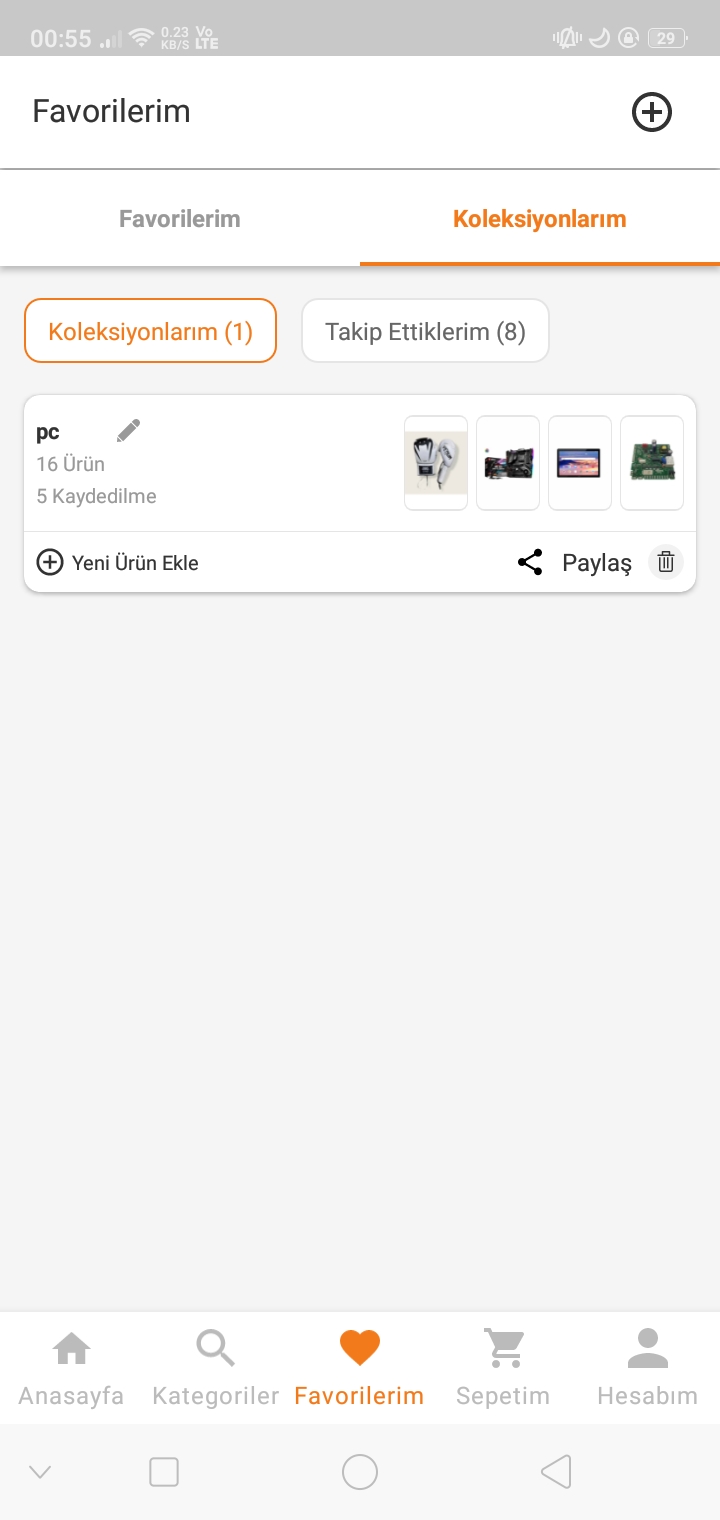Select the Koleksiyonlarım top tab

539,219
